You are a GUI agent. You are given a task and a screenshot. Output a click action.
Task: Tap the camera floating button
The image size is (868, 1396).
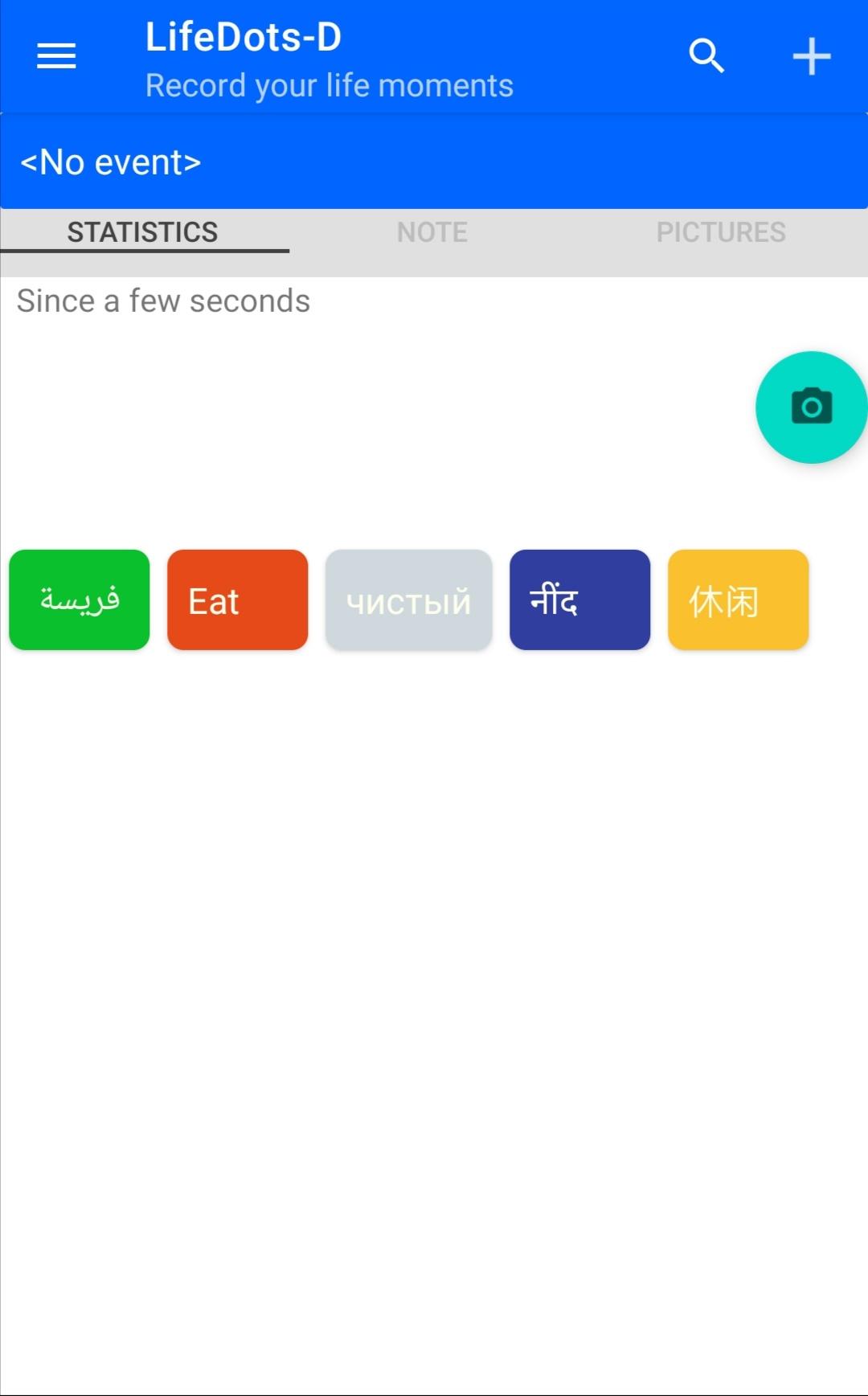click(811, 407)
